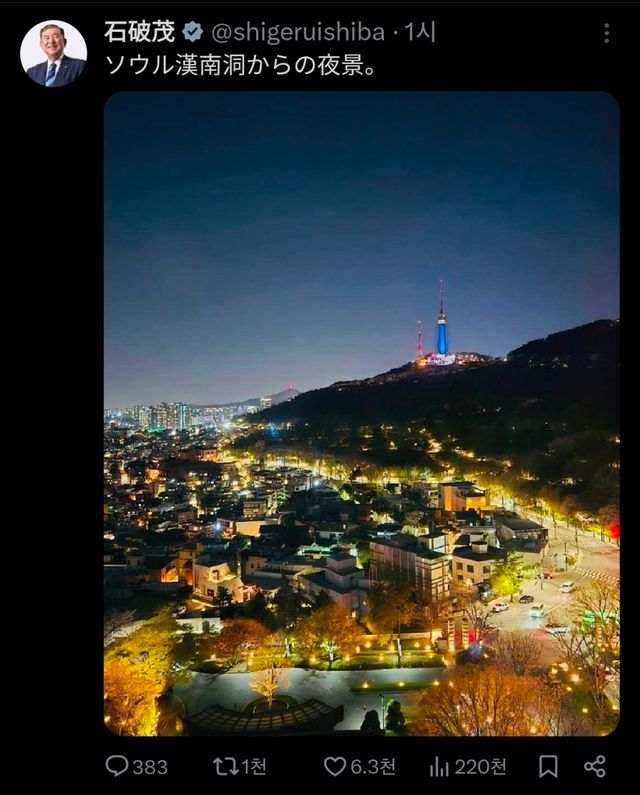This screenshot has width=640, height=795.
Task: Retweet this 石破茂 post
Action: tap(226, 766)
